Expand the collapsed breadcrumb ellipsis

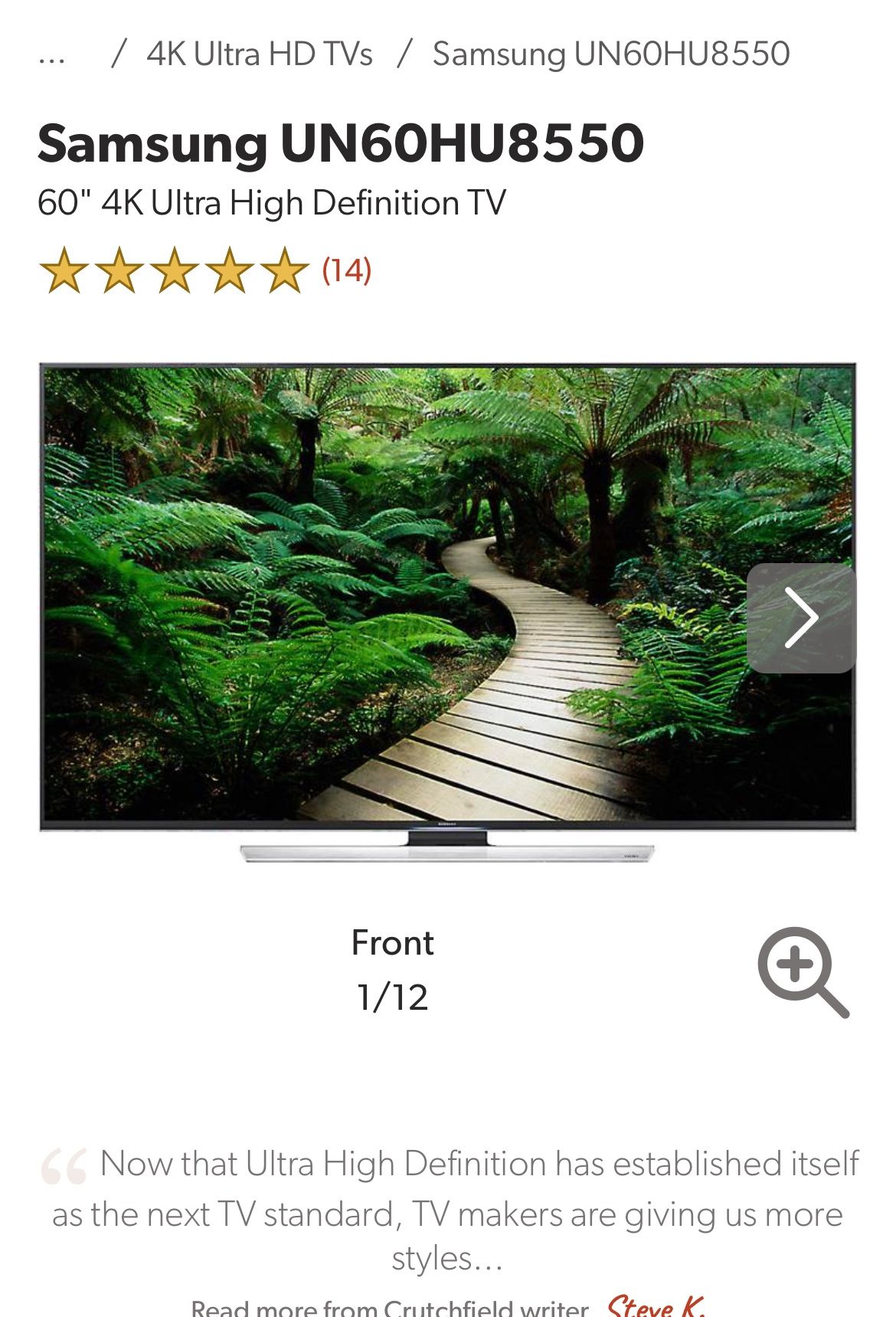pos(51,56)
